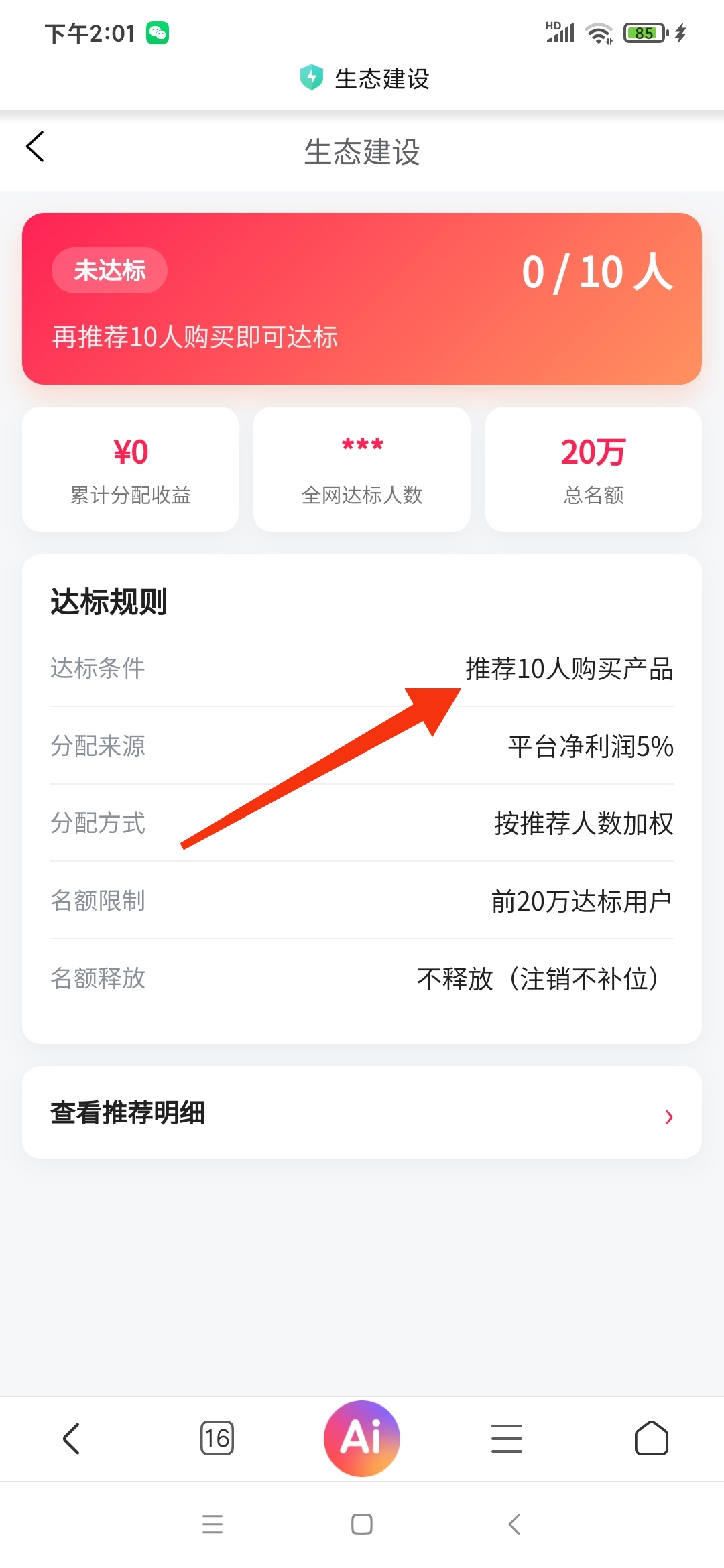The width and height of the screenshot is (724, 1568).
Task: Open 查看推荐明细 row
Action: click(x=362, y=1112)
